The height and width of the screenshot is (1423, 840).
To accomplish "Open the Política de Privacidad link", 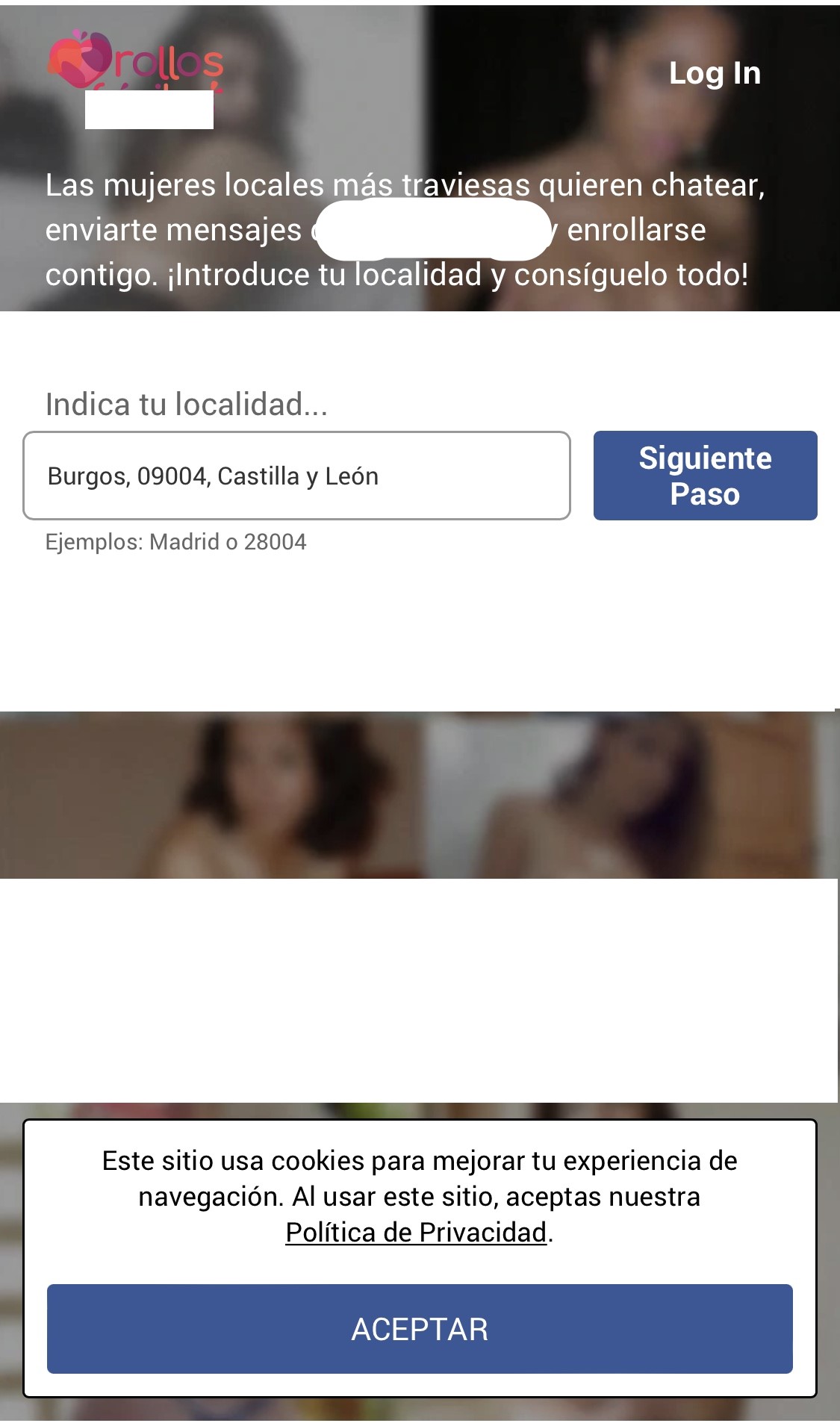I will pyautogui.click(x=416, y=1232).
